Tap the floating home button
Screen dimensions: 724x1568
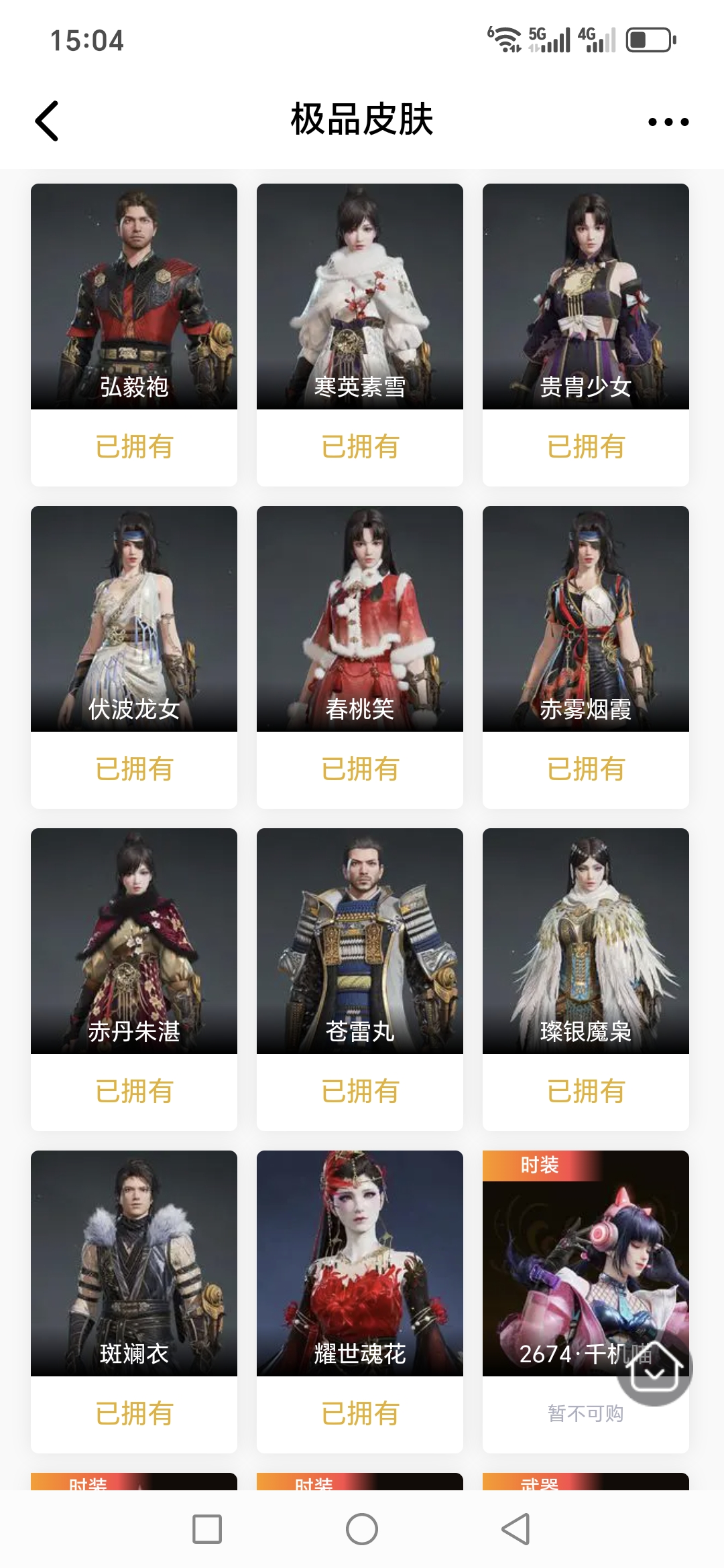pyautogui.click(x=655, y=1368)
